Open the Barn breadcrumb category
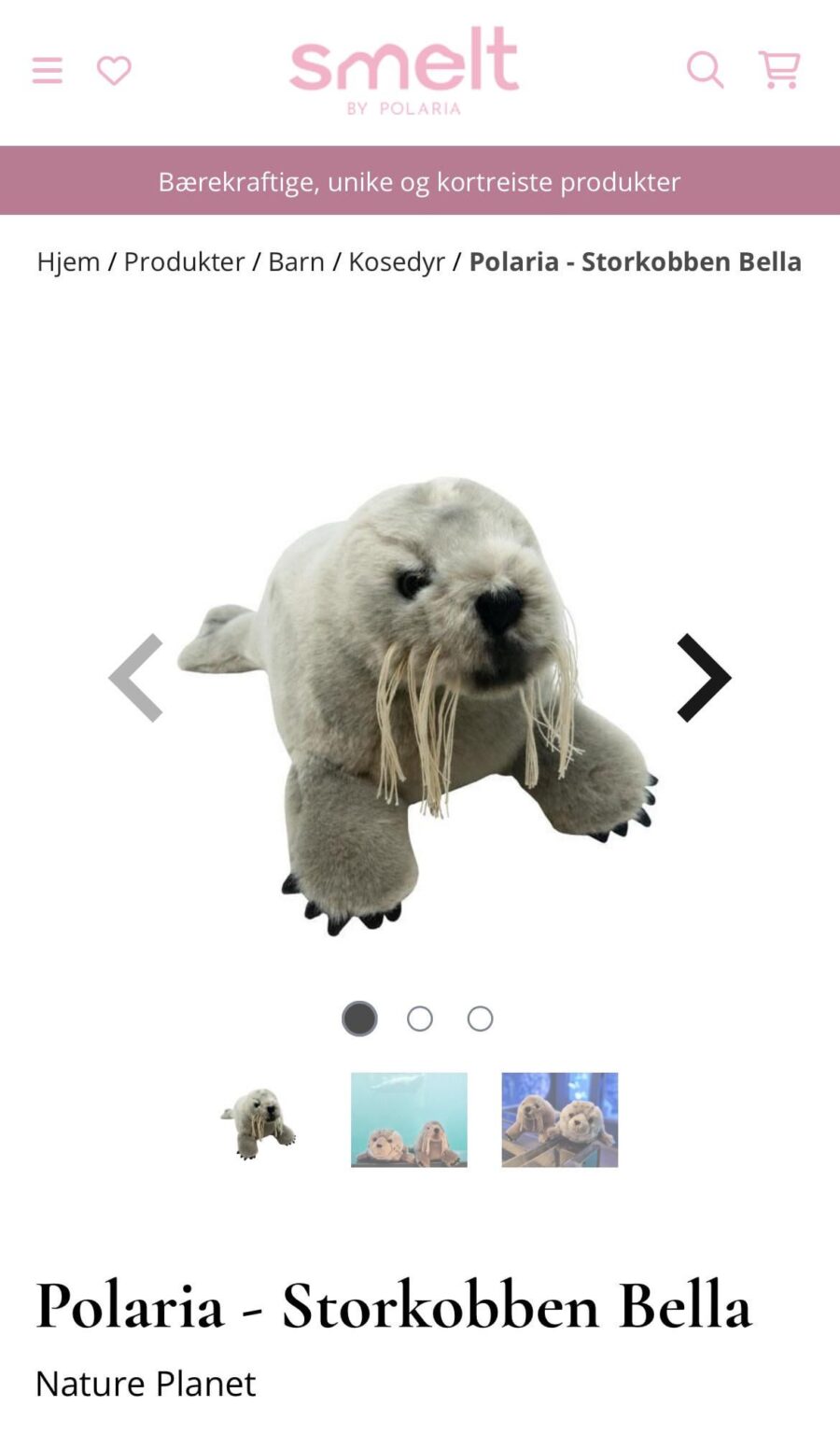Image resolution: width=840 pixels, height=1434 pixels. (296, 261)
